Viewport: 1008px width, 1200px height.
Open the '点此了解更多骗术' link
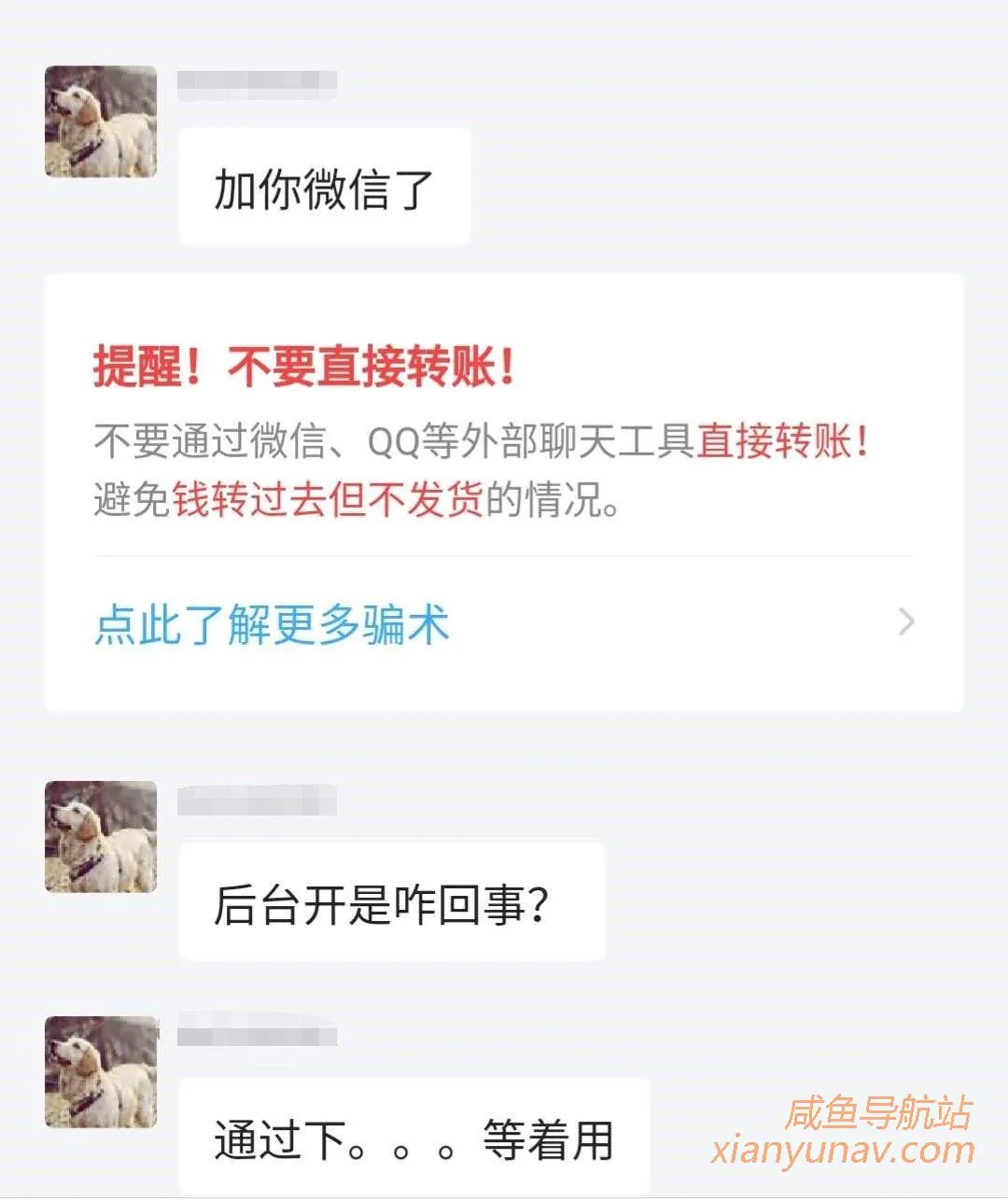click(x=271, y=623)
